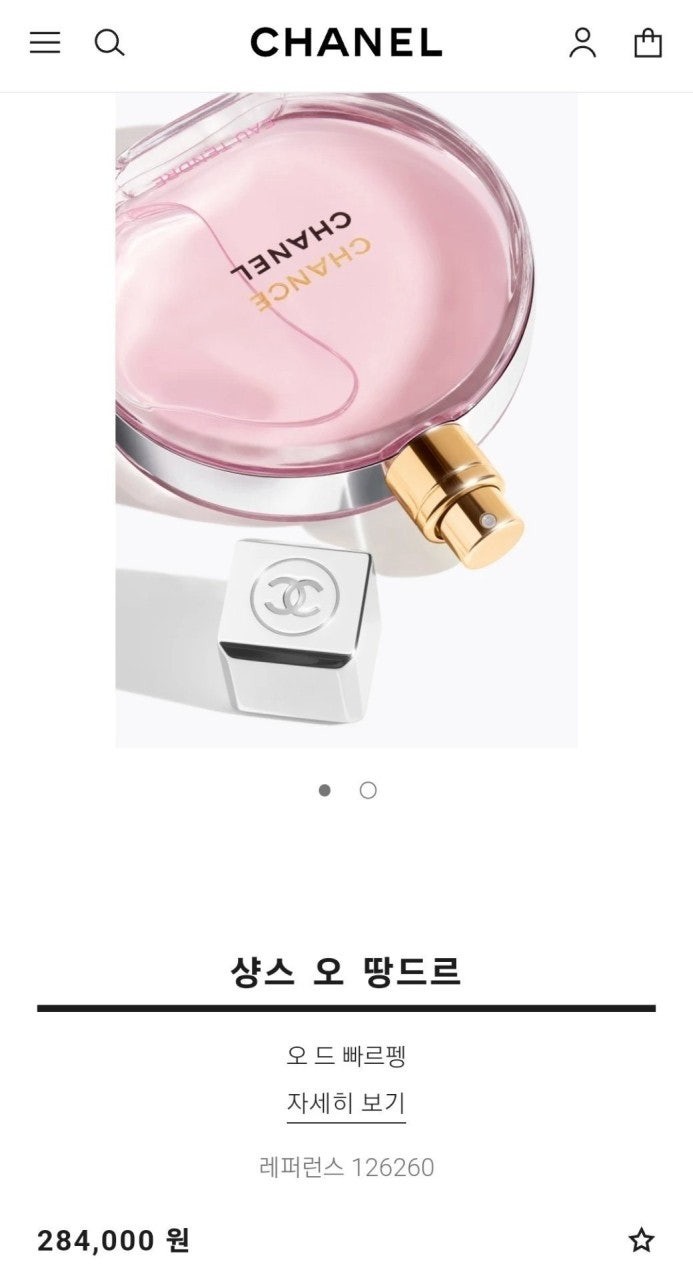
Task: Add product to wishlist with star
Action: (x=641, y=1241)
